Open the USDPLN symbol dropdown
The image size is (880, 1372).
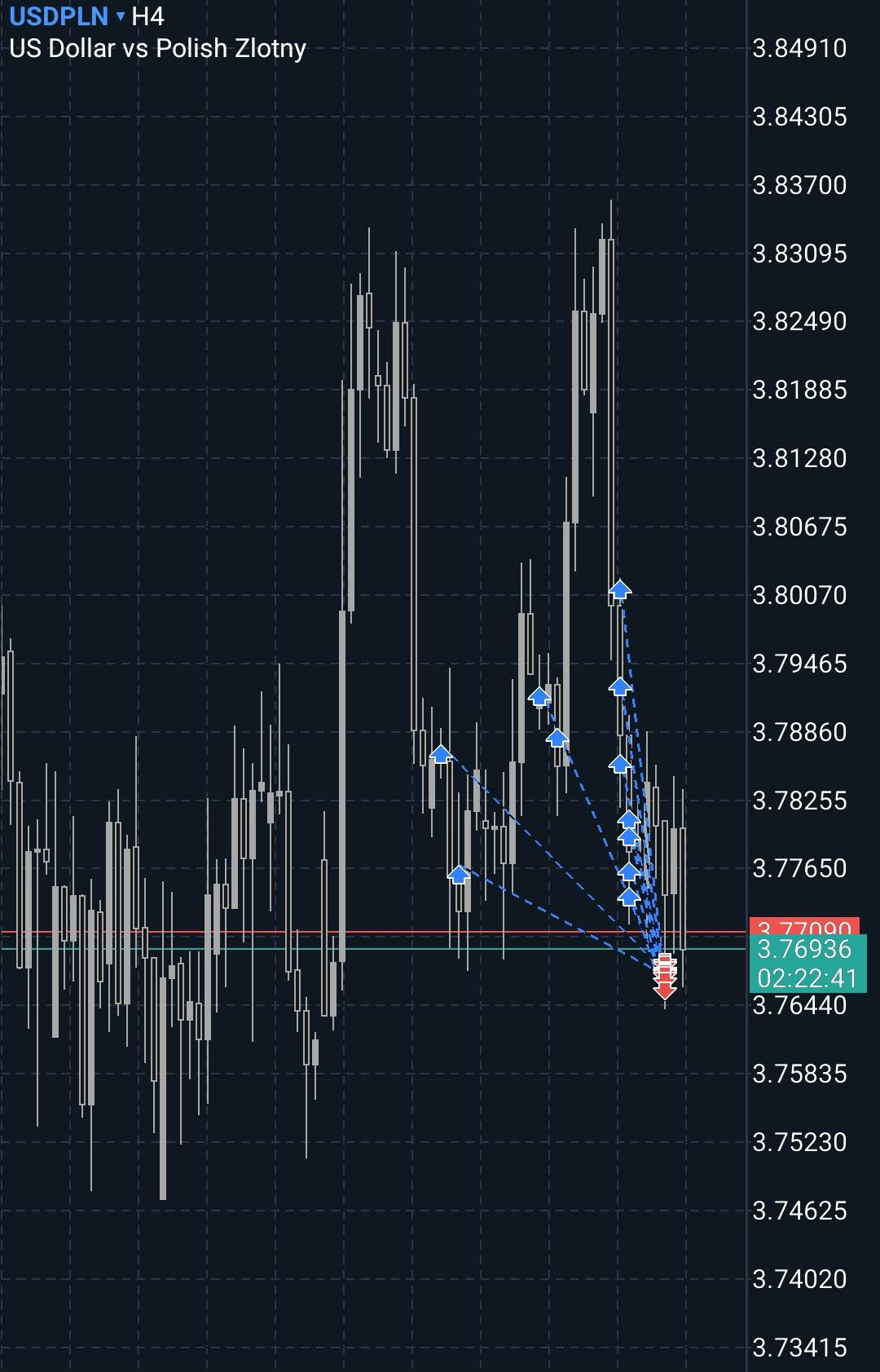67,16
